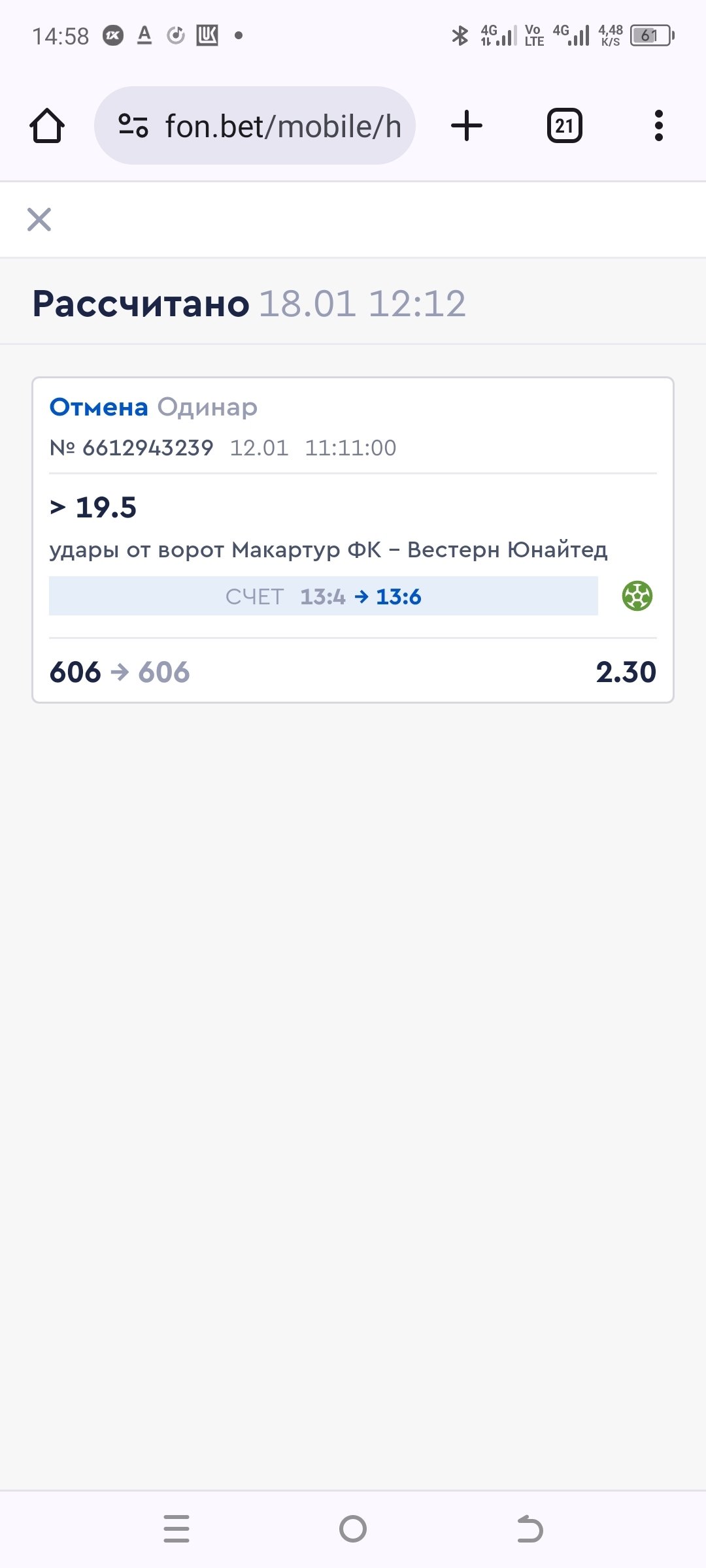Open the tab switcher showing 21 tabs
This screenshot has height=1568, width=706.
click(x=564, y=125)
